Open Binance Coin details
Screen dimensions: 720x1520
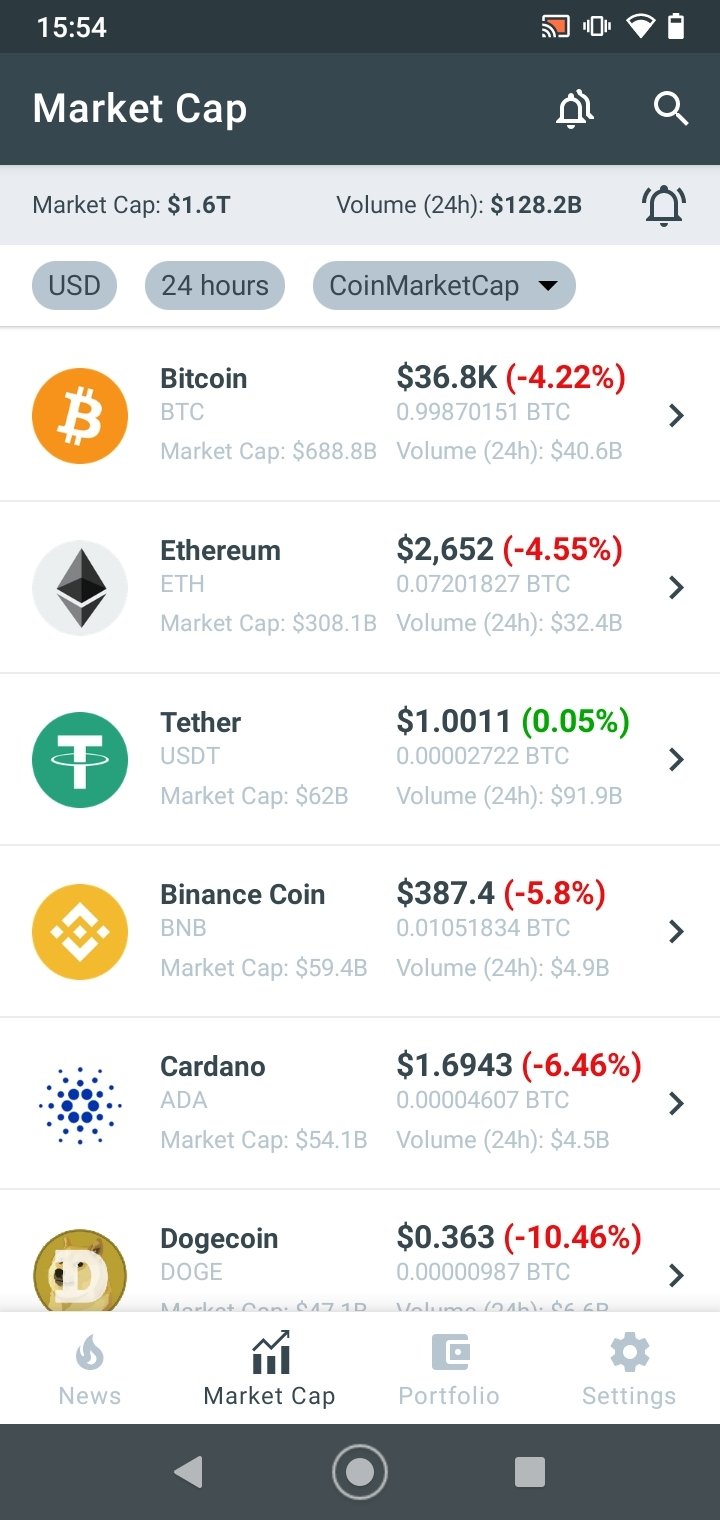(360, 931)
